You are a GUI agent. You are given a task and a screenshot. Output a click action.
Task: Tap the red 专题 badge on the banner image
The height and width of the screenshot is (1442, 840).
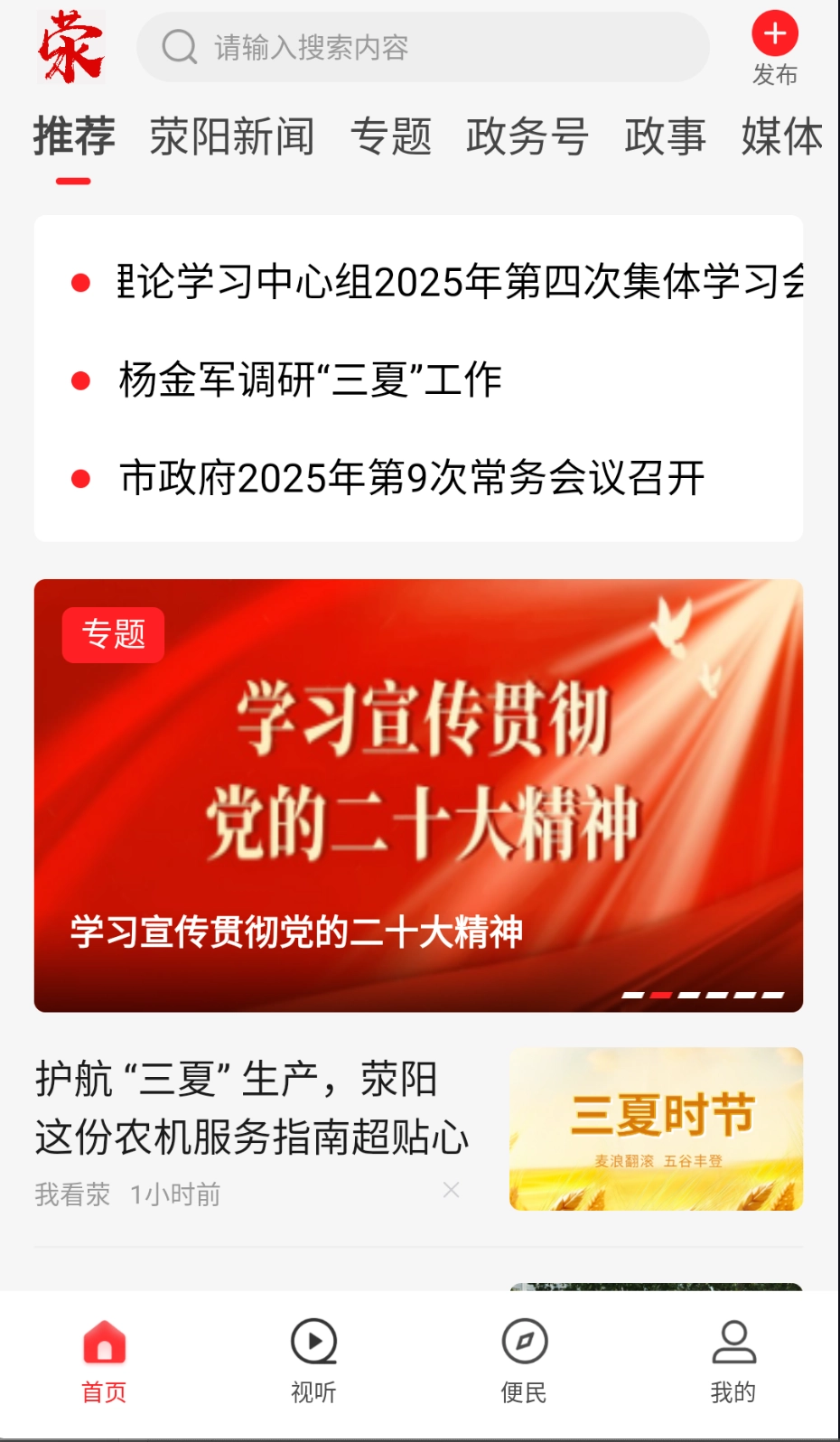click(114, 635)
